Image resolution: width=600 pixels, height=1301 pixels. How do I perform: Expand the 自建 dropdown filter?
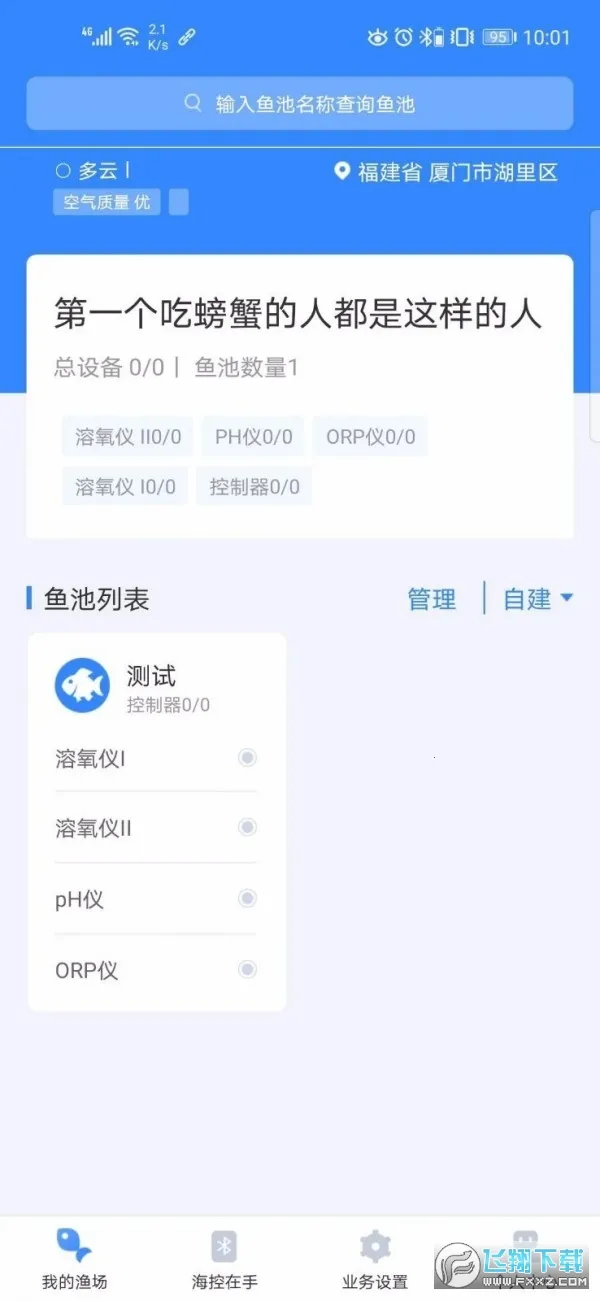coord(537,599)
